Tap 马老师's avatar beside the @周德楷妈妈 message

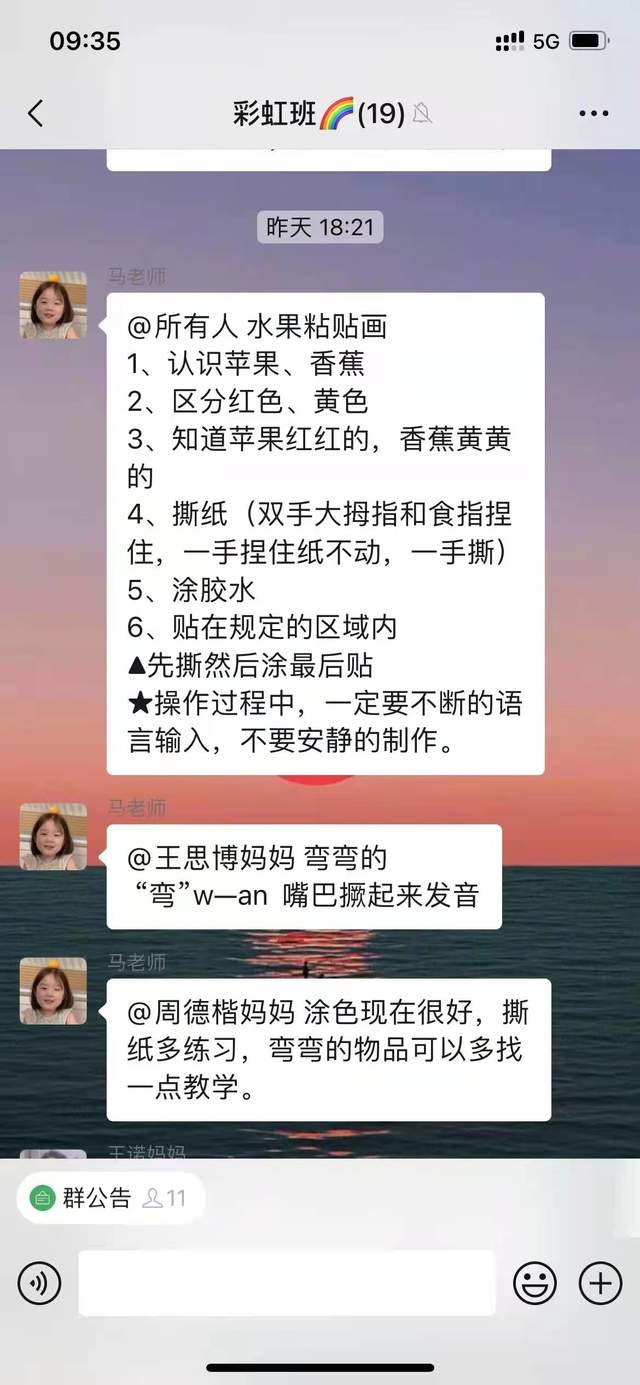(x=54, y=991)
